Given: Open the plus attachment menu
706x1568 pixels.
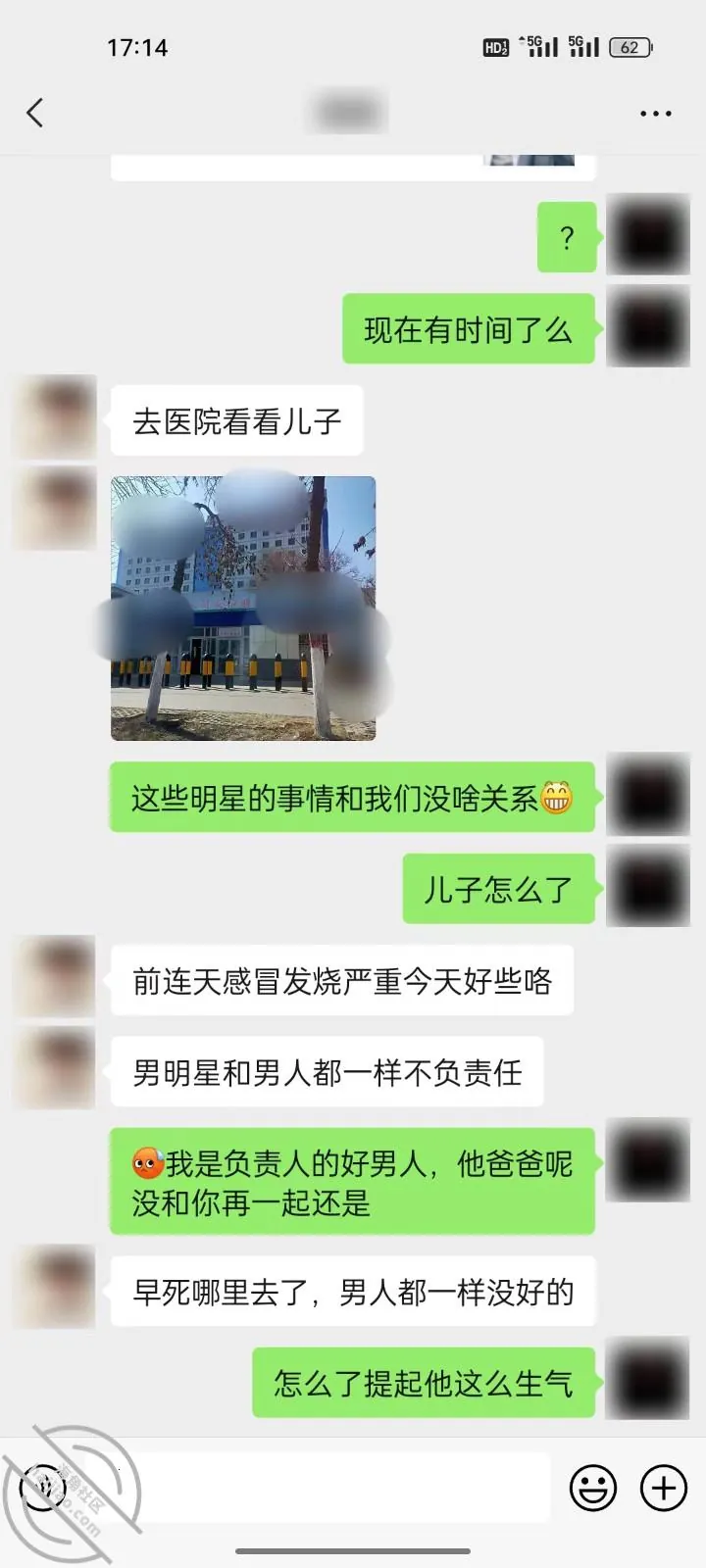Looking at the screenshot, I should 664,1488.
